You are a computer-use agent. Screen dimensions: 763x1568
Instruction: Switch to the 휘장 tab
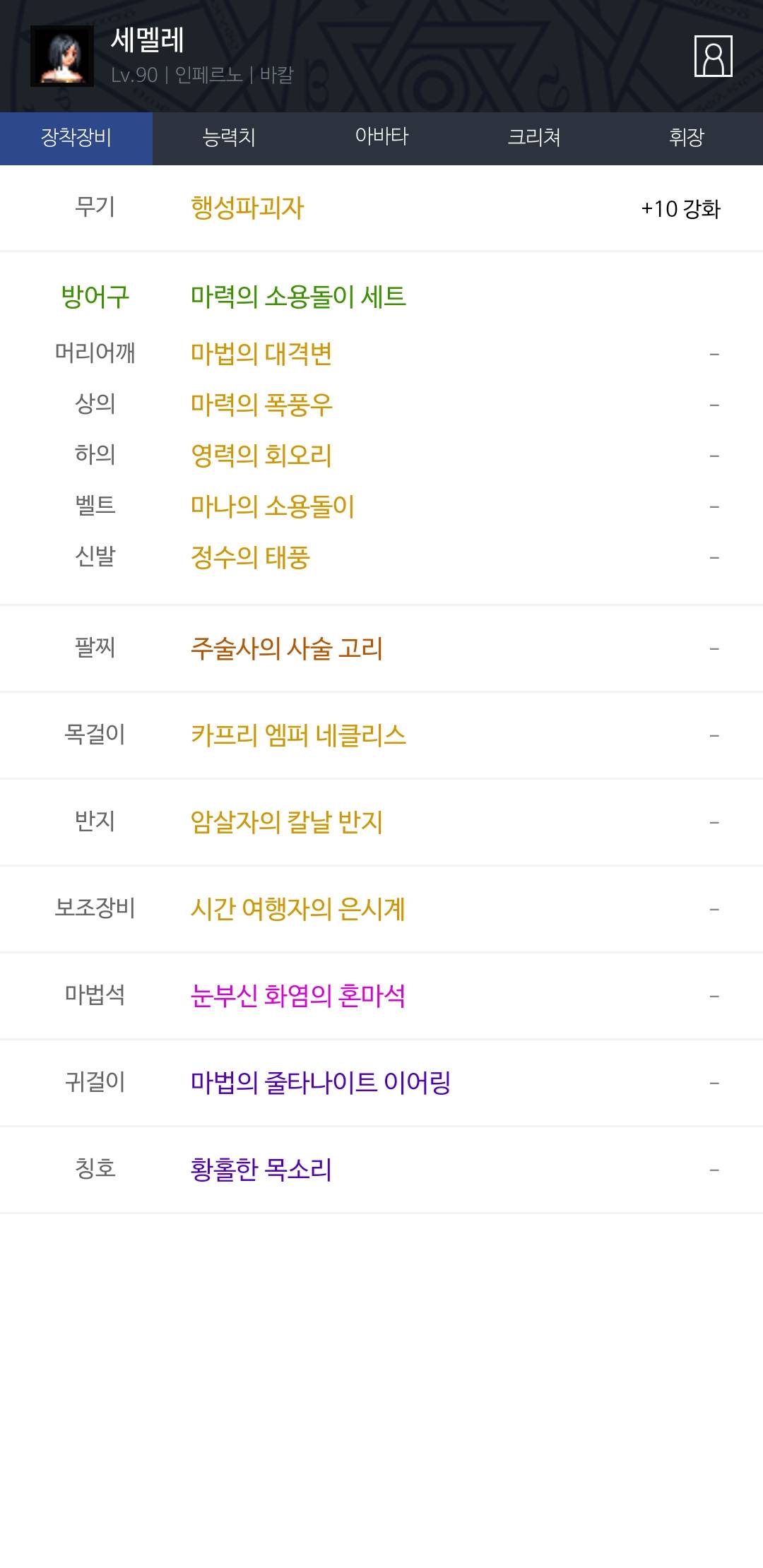(x=687, y=138)
